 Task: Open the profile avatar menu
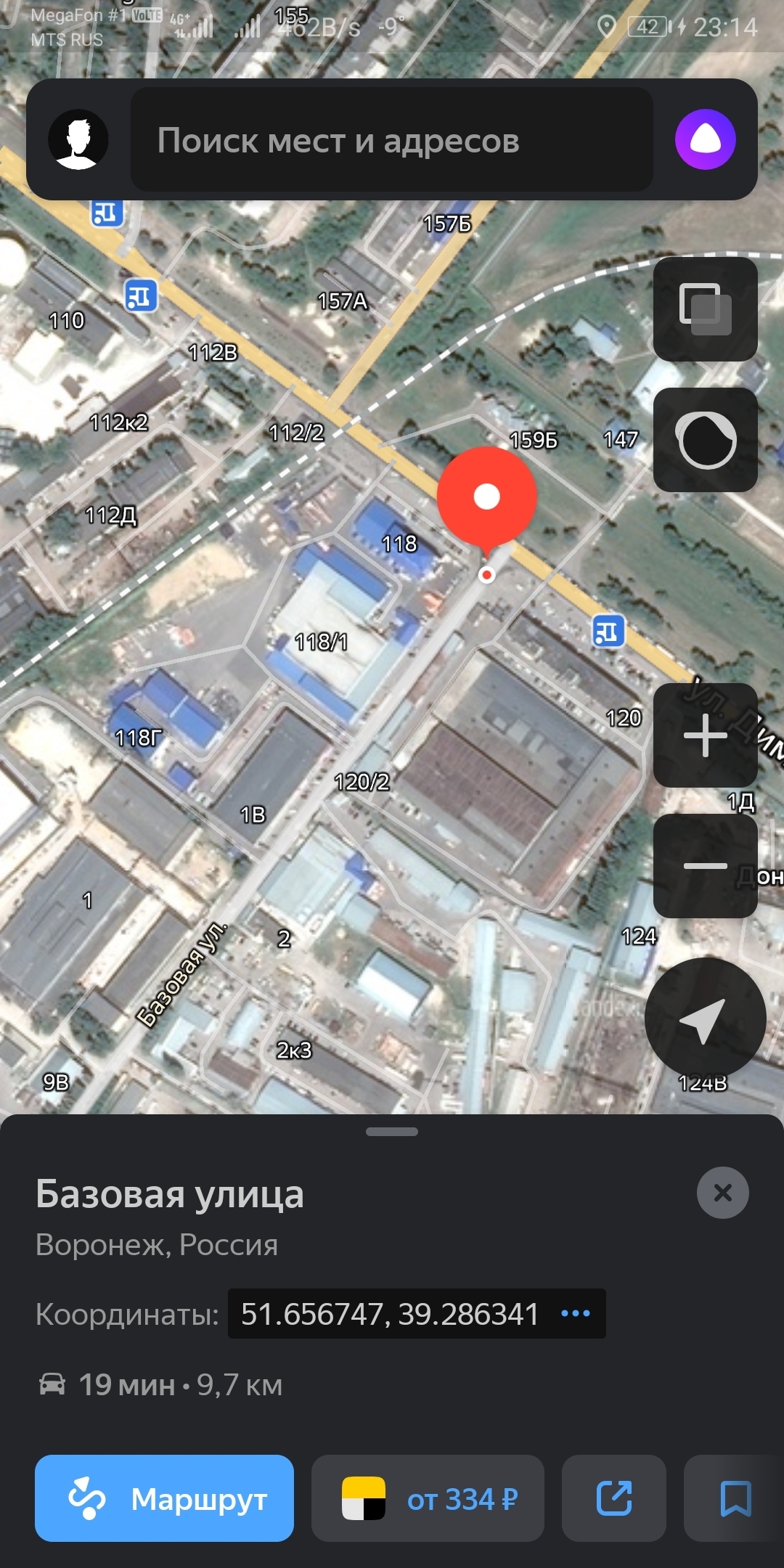point(78,139)
